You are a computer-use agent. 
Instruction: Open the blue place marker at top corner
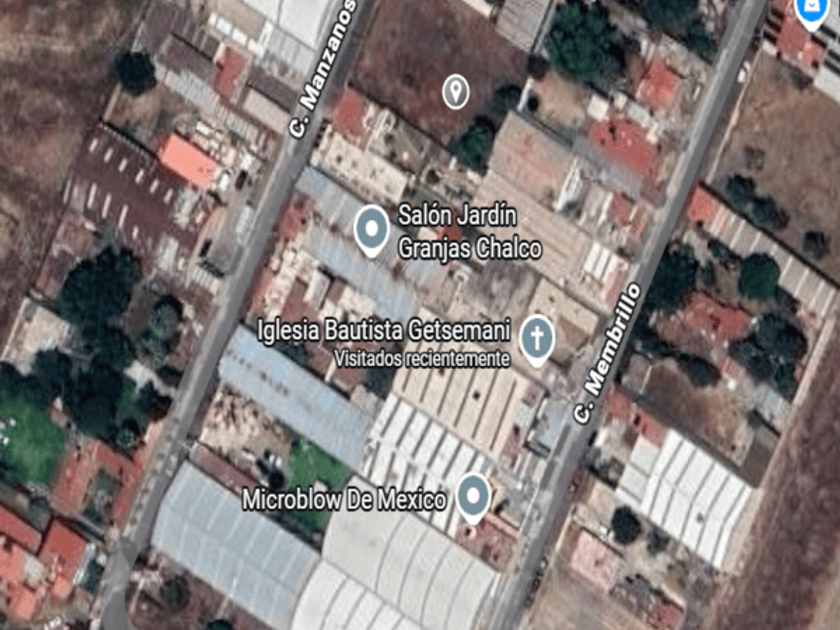click(810, 9)
